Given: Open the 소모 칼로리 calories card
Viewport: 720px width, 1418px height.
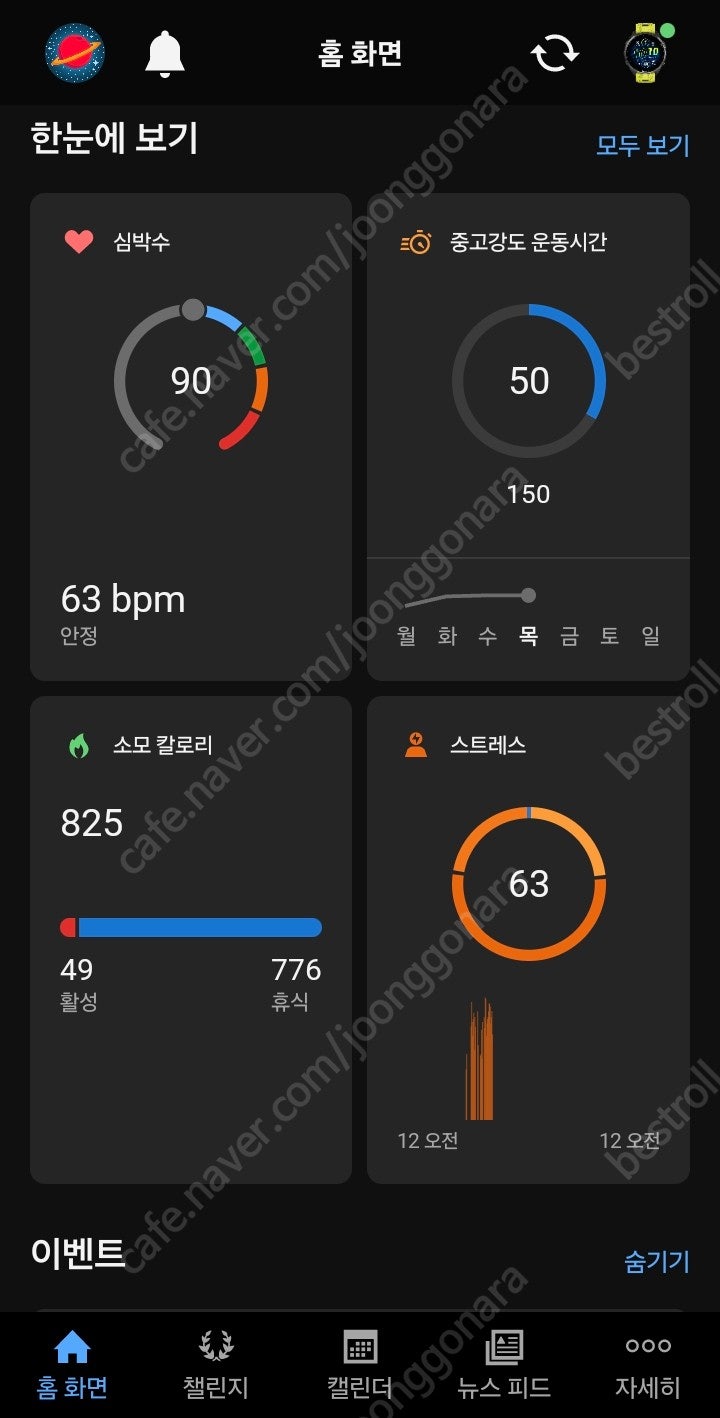Looking at the screenshot, I should tap(191, 940).
